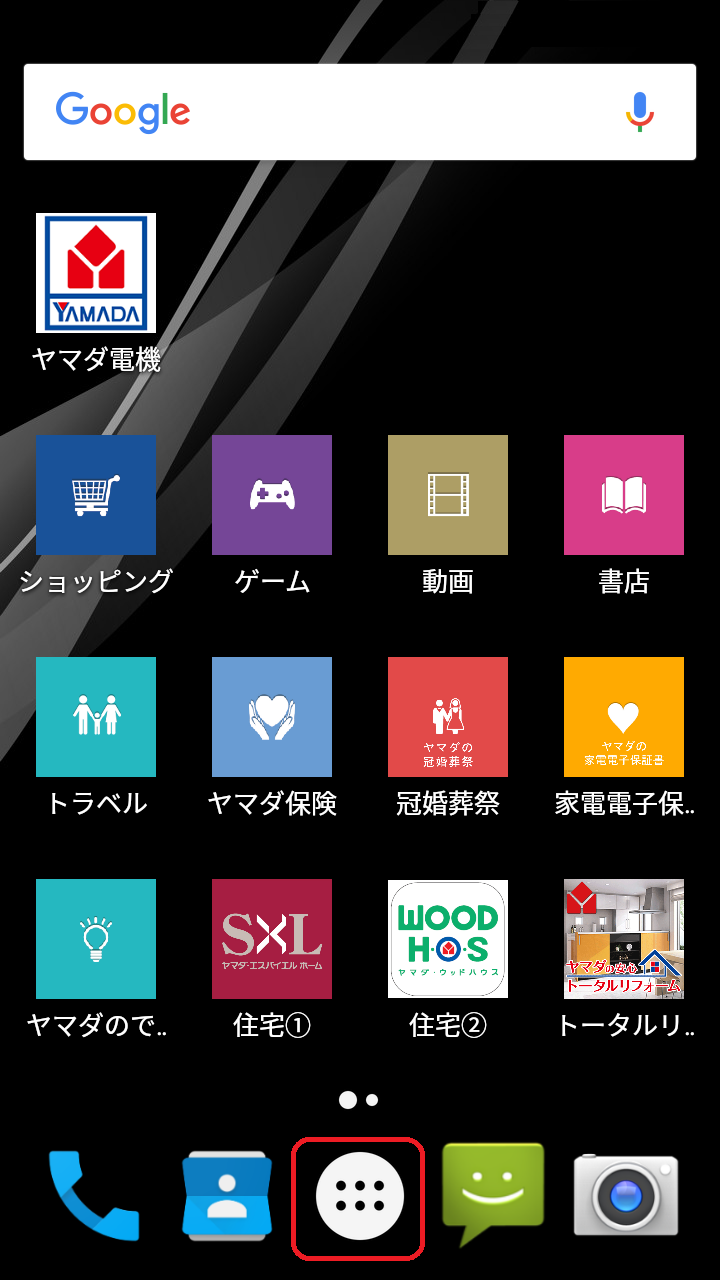Open the トータルリフォーム reform app
Image resolution: width=720 pixels, height=1280 pixels.
[624, 939]
